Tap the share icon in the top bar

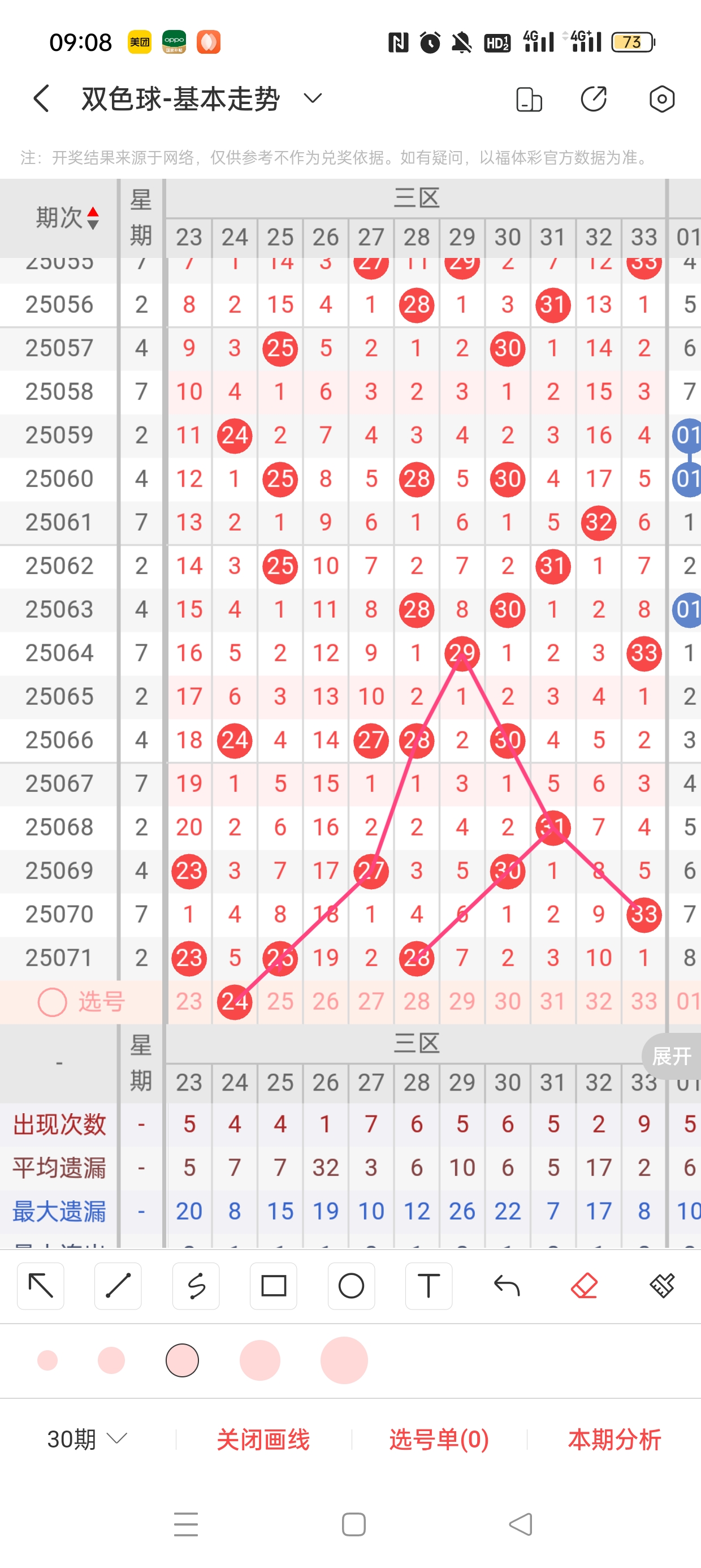[x=593, y=98]
